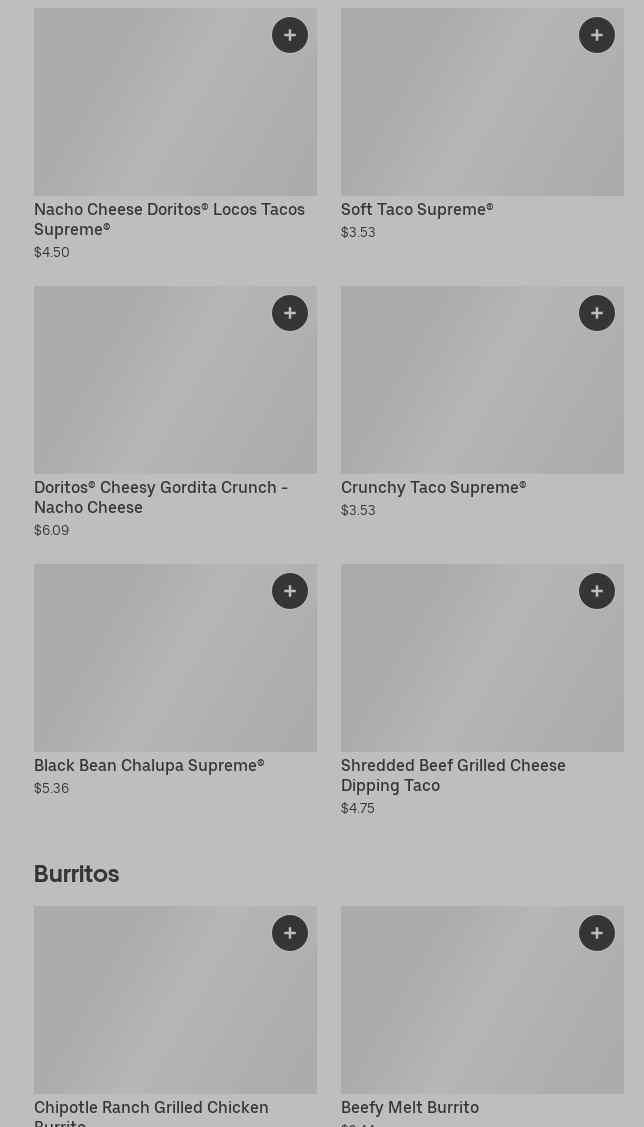This screenshot has width=644, height=1127.
Task: Open Nacho Cheese Doritos Locos Tacos Supreme item
Action: pyautogui.click(x=169, y=219)
